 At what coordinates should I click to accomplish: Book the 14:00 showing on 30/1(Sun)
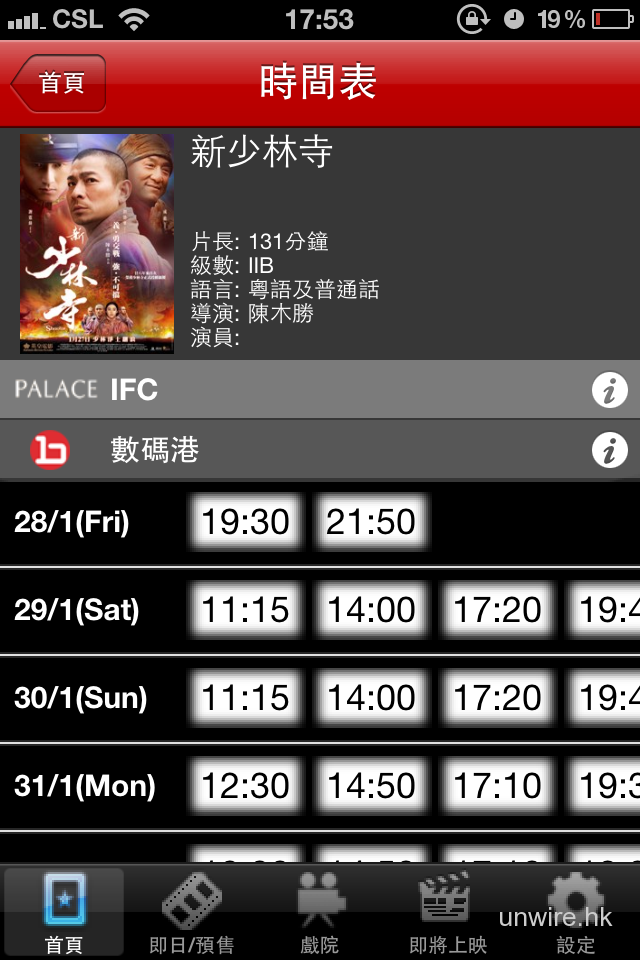371,698
